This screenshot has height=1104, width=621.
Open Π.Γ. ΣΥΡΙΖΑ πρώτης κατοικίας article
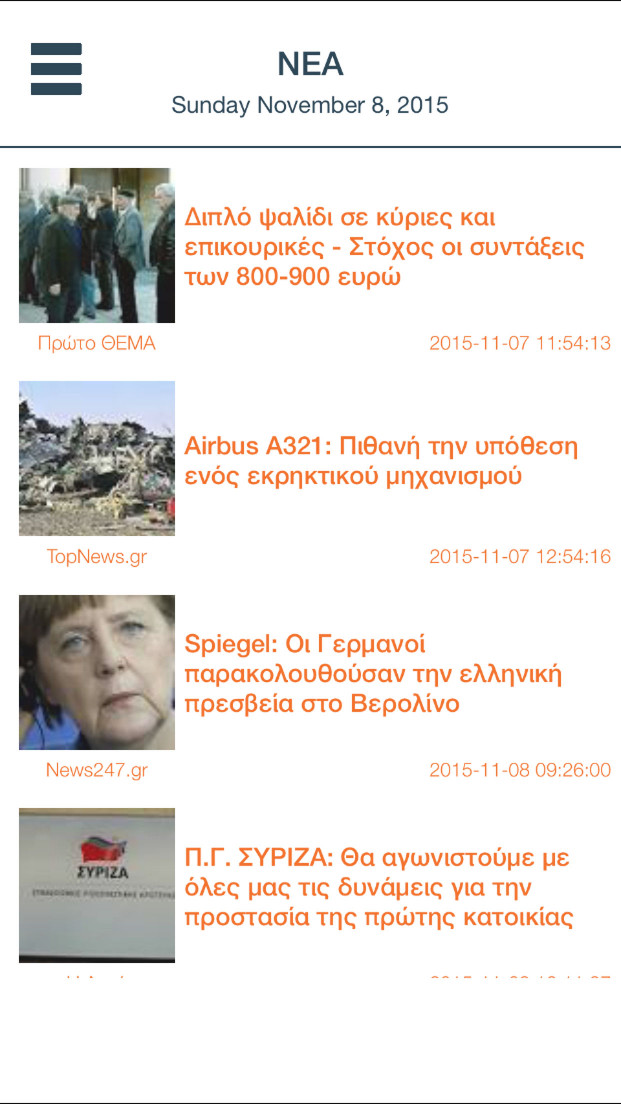coord(378,888)
